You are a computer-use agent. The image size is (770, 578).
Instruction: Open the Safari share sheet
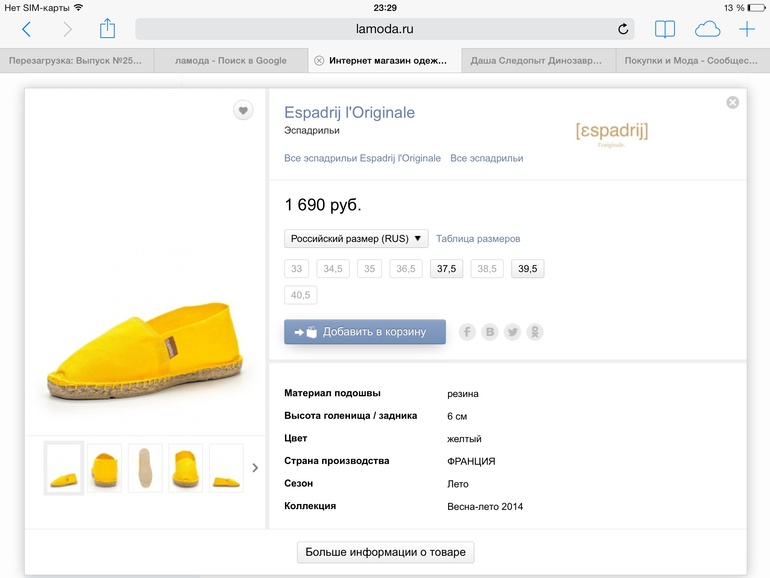tap(107, 29)
